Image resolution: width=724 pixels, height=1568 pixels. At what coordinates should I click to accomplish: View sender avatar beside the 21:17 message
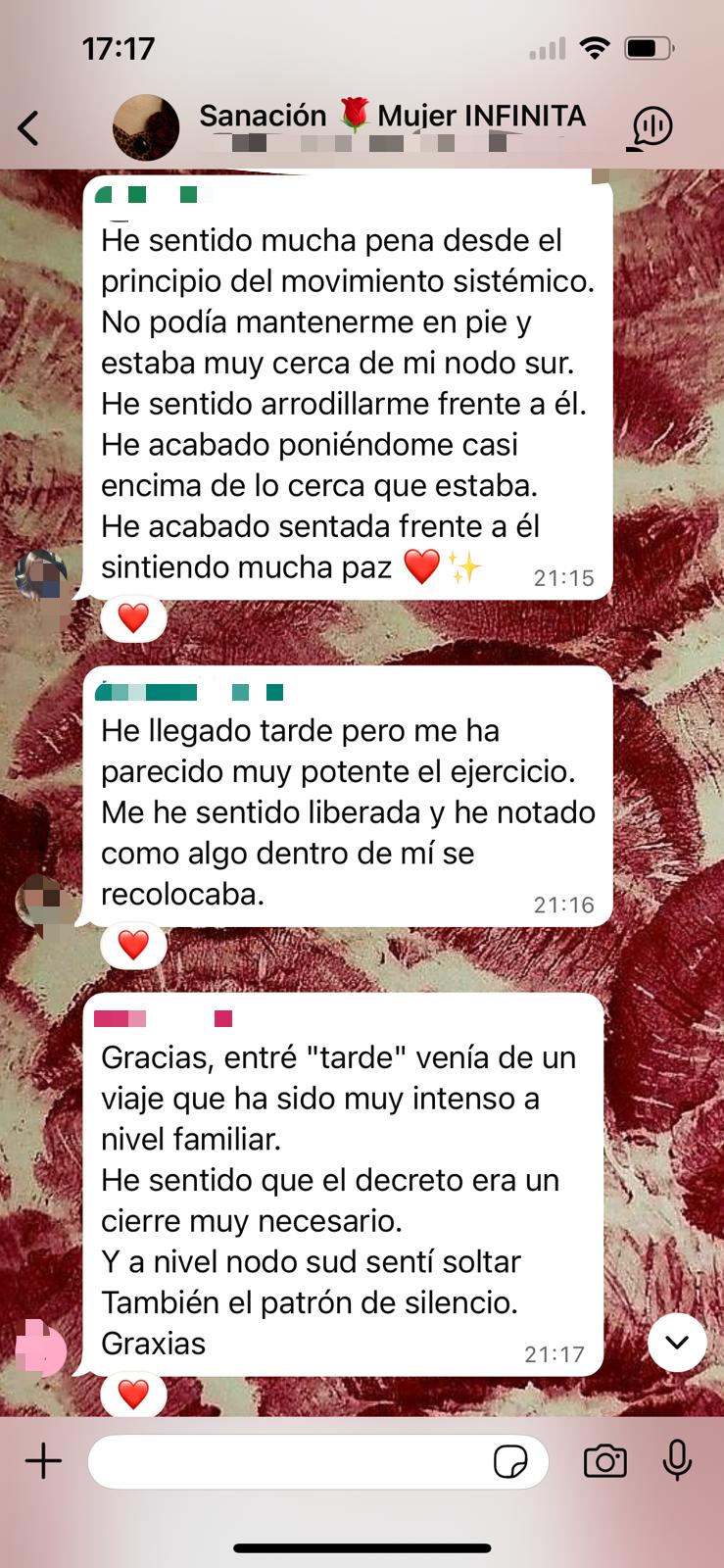tap(41, 1349)
